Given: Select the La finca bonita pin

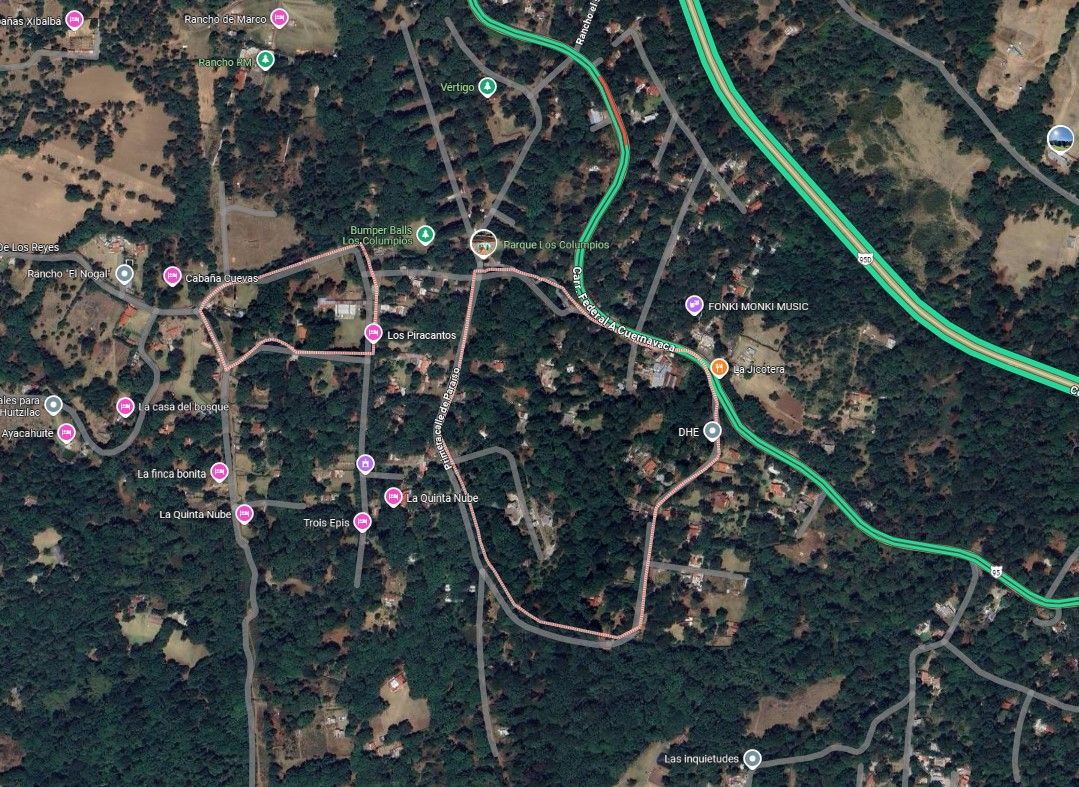Looking at the screenshot, I should click(x=219, y=473).
